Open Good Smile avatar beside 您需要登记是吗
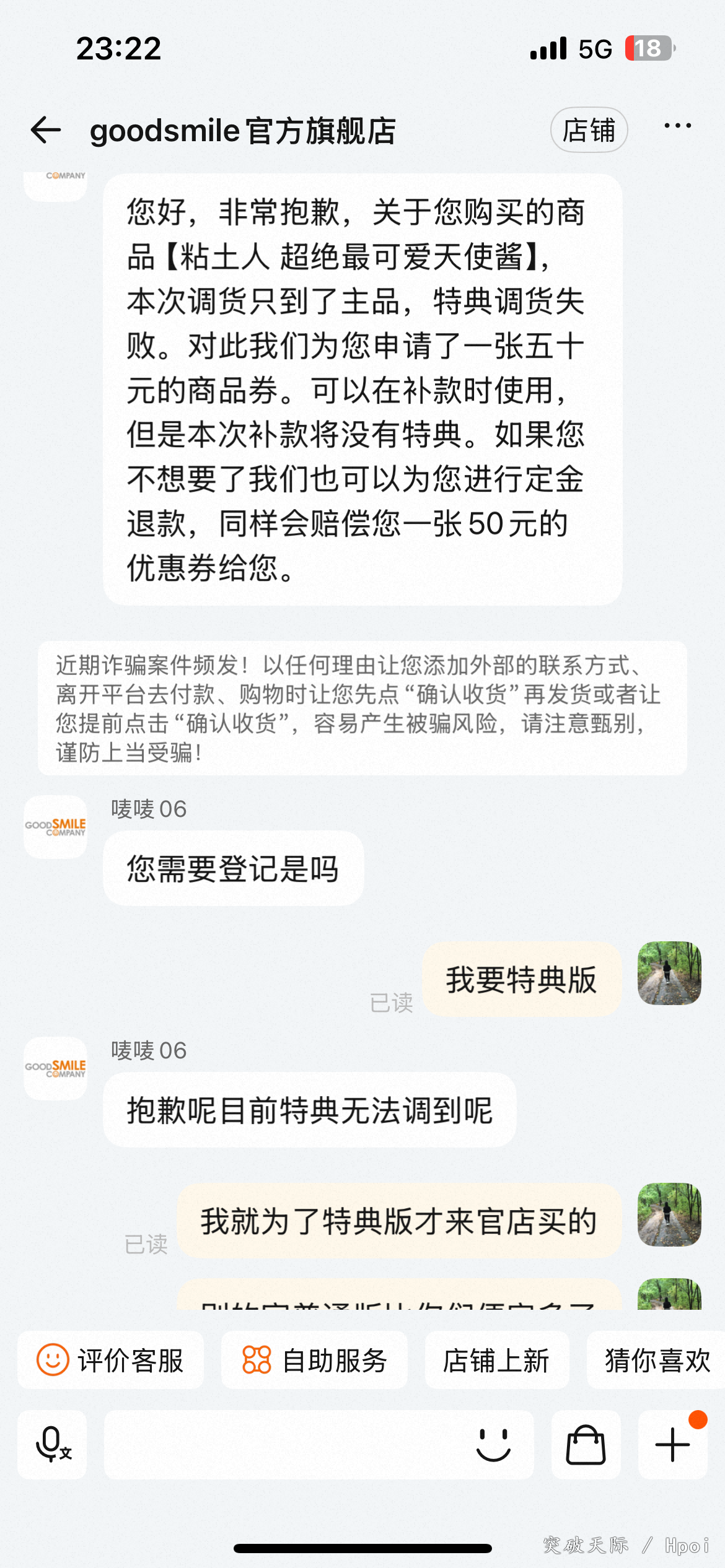The height and width of the screenshot is (1568, 725). pos(56,827)
